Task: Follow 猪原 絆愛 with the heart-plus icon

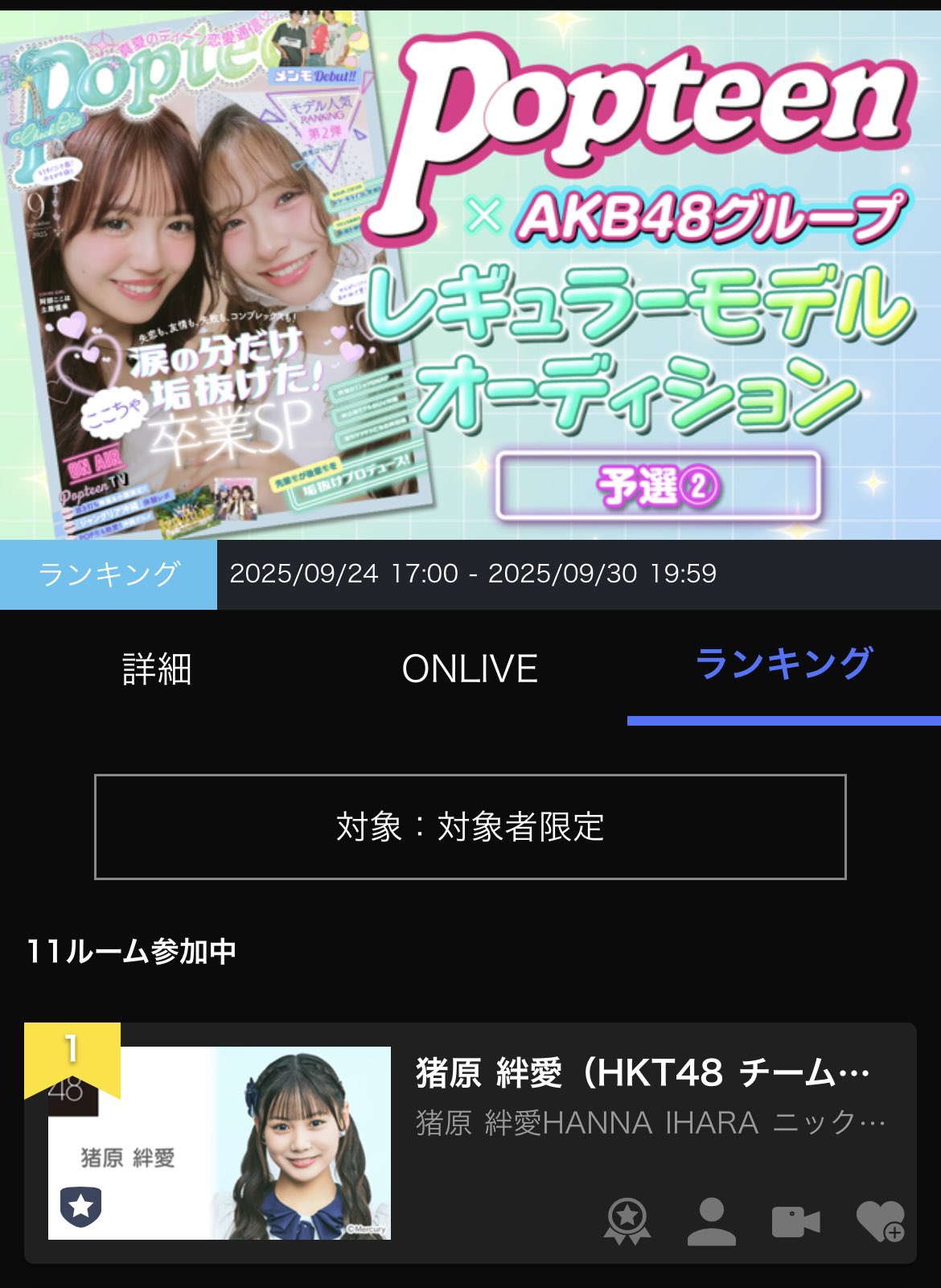Action: pyautogui.click(x=880, y=1222)
